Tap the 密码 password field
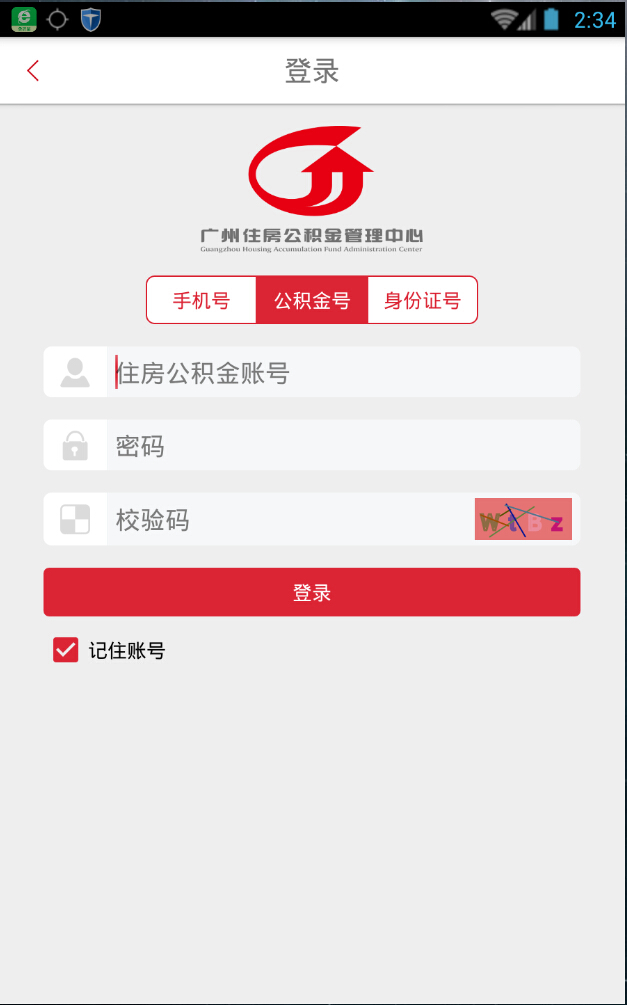 pos(340,446)
